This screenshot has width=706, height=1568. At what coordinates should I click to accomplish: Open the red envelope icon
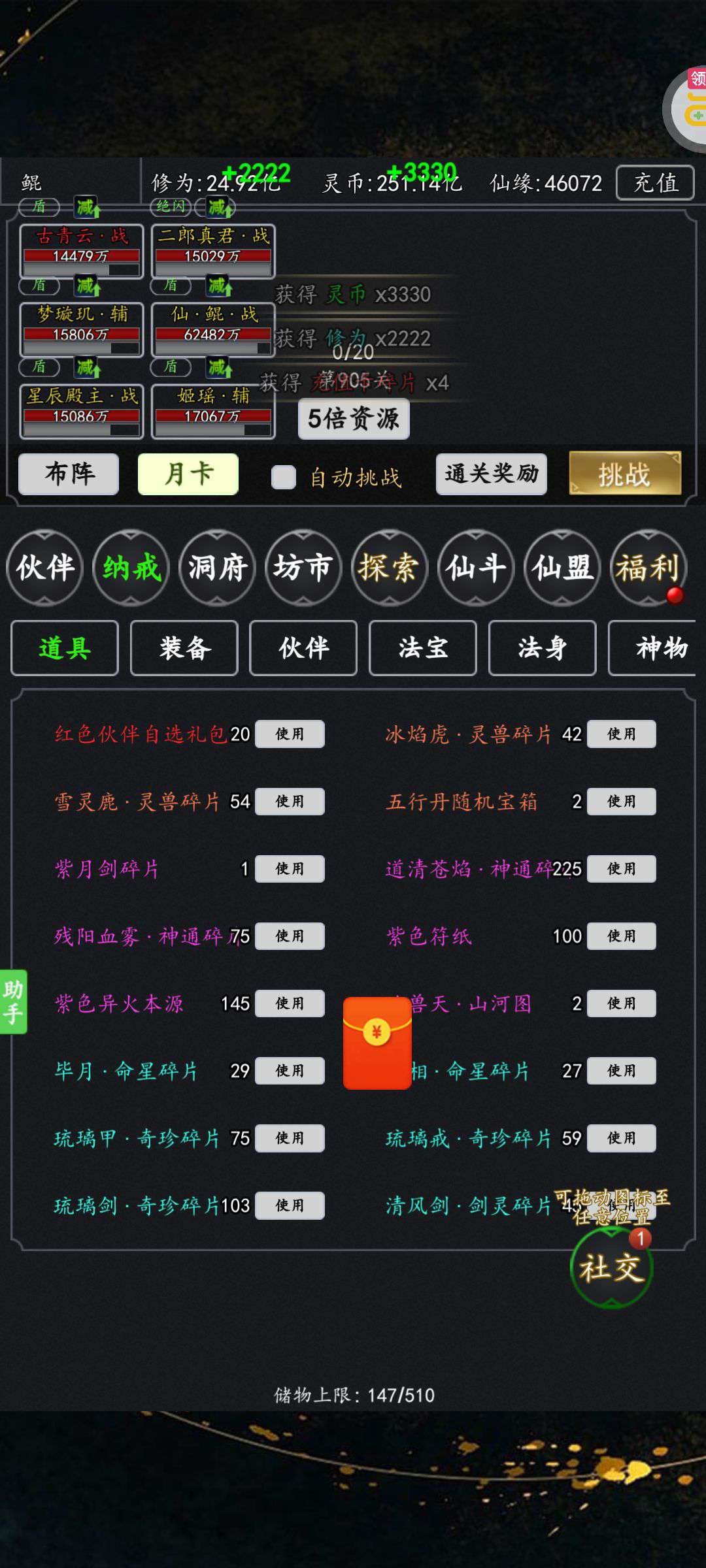click(x=377, y=1043)
